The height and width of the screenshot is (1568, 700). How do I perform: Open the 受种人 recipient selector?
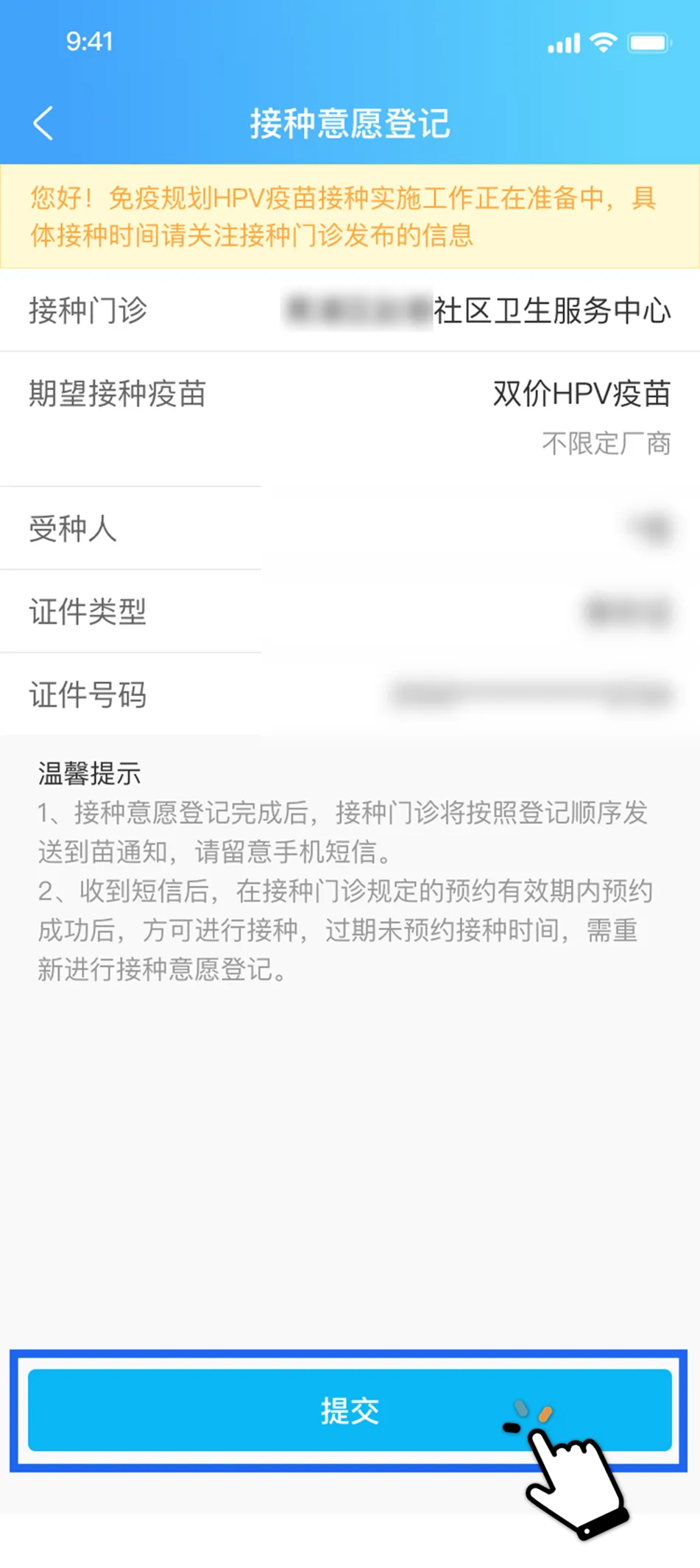coord(350,528)
